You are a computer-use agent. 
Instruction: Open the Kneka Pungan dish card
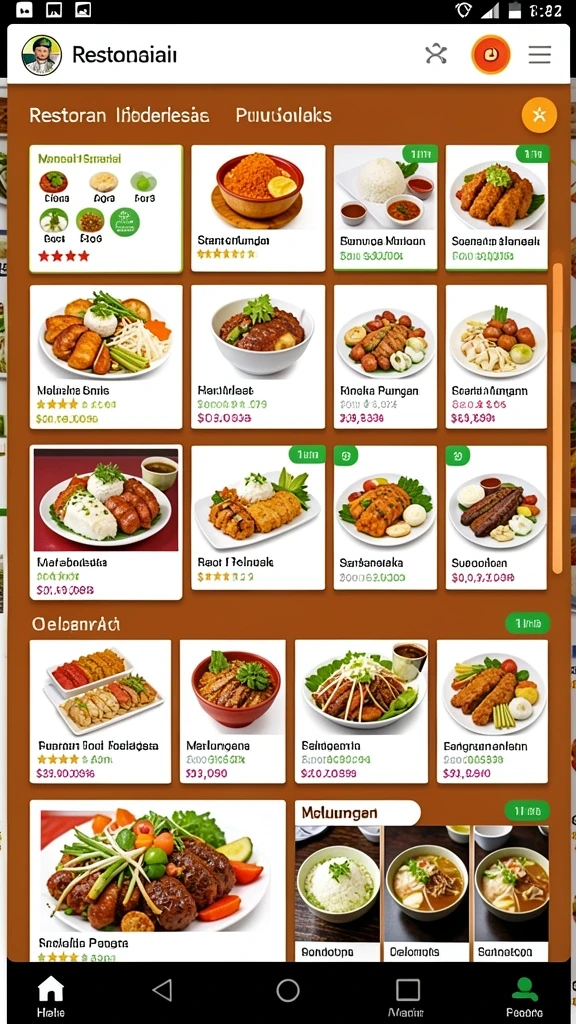(x=385, y=357)
